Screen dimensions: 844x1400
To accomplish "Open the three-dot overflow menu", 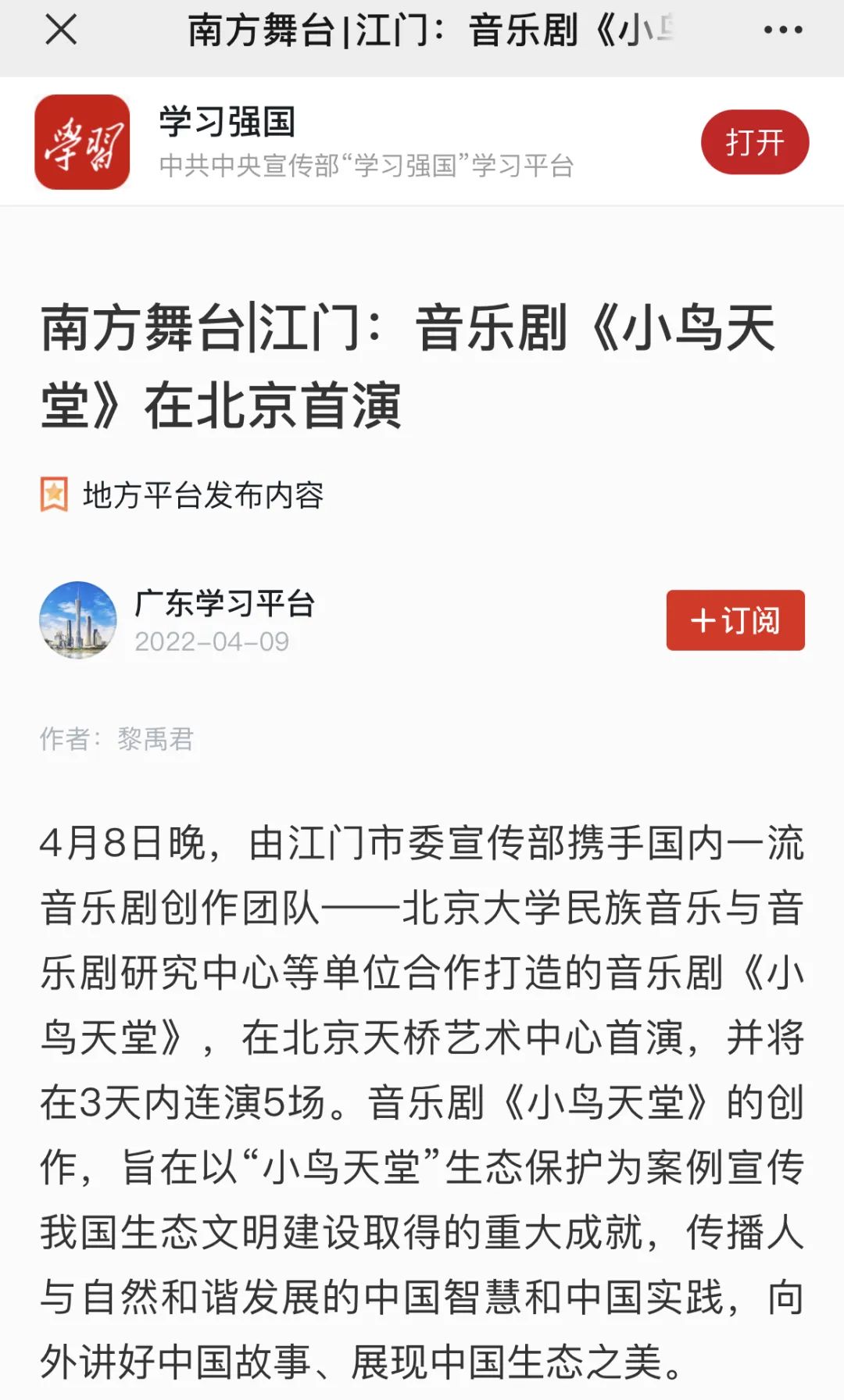I will (x=782, y=30).
